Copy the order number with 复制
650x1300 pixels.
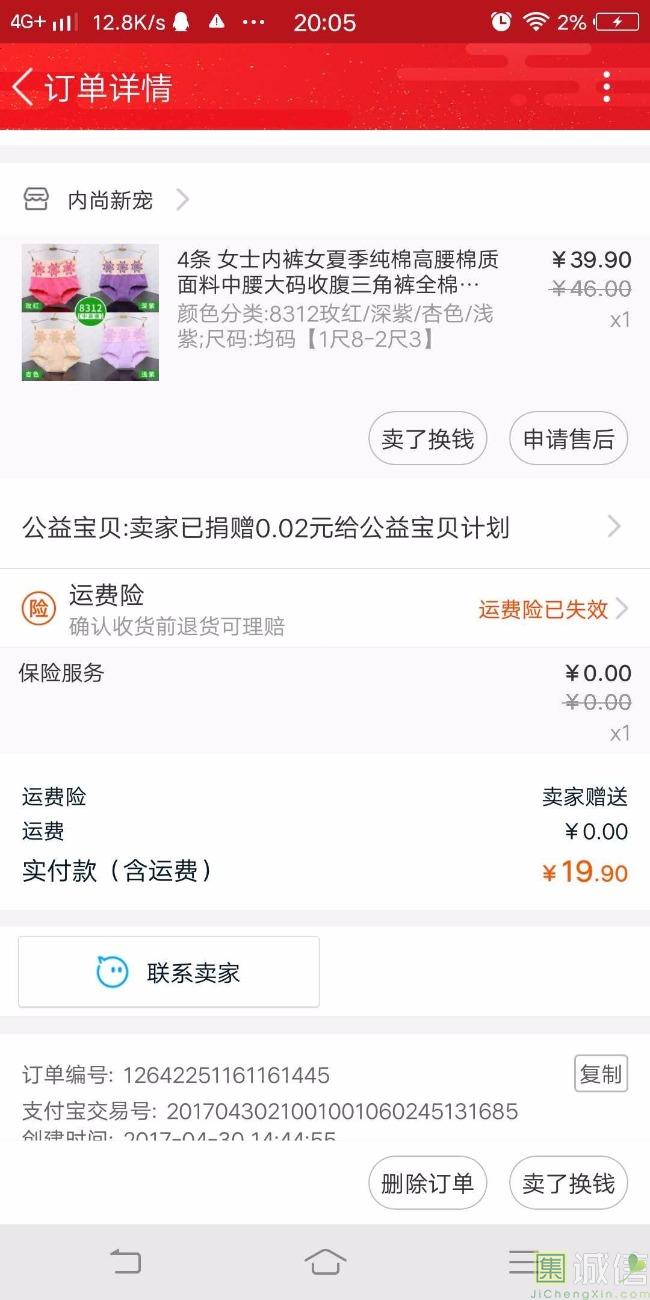click(x=601, y=1074)
